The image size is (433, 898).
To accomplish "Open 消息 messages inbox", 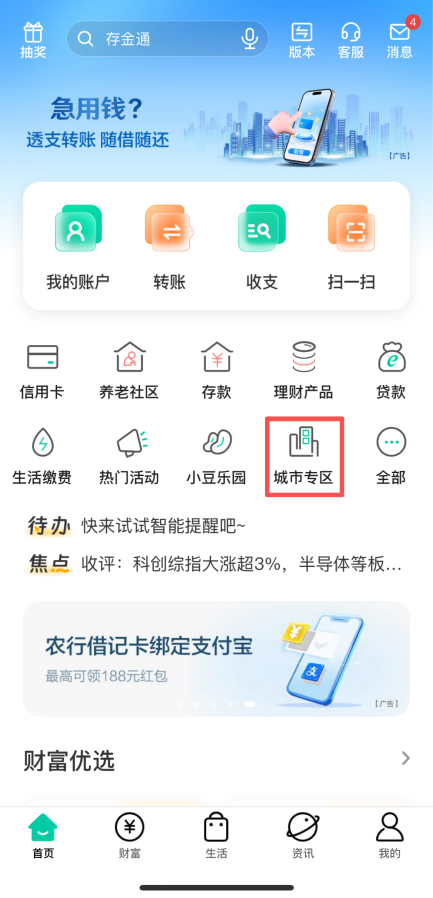I will pyautogui.click(x=400, y=40).
